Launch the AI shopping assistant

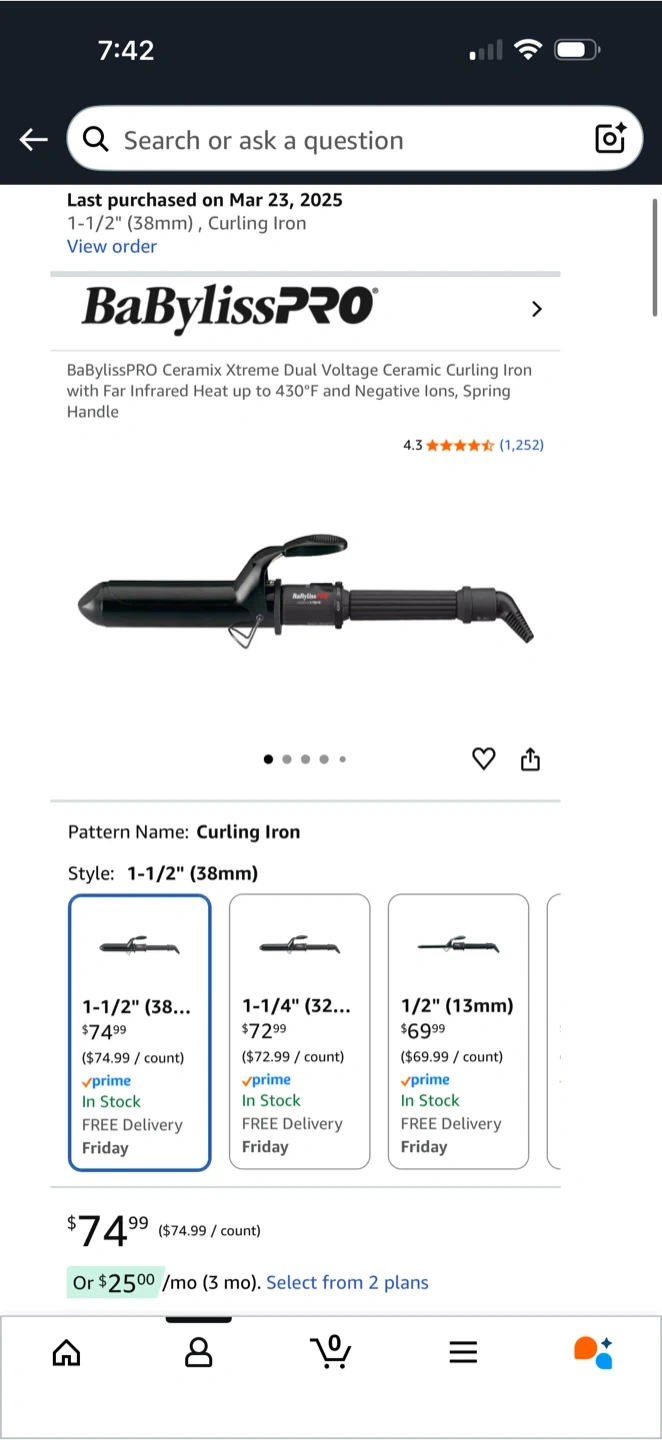593,1353
